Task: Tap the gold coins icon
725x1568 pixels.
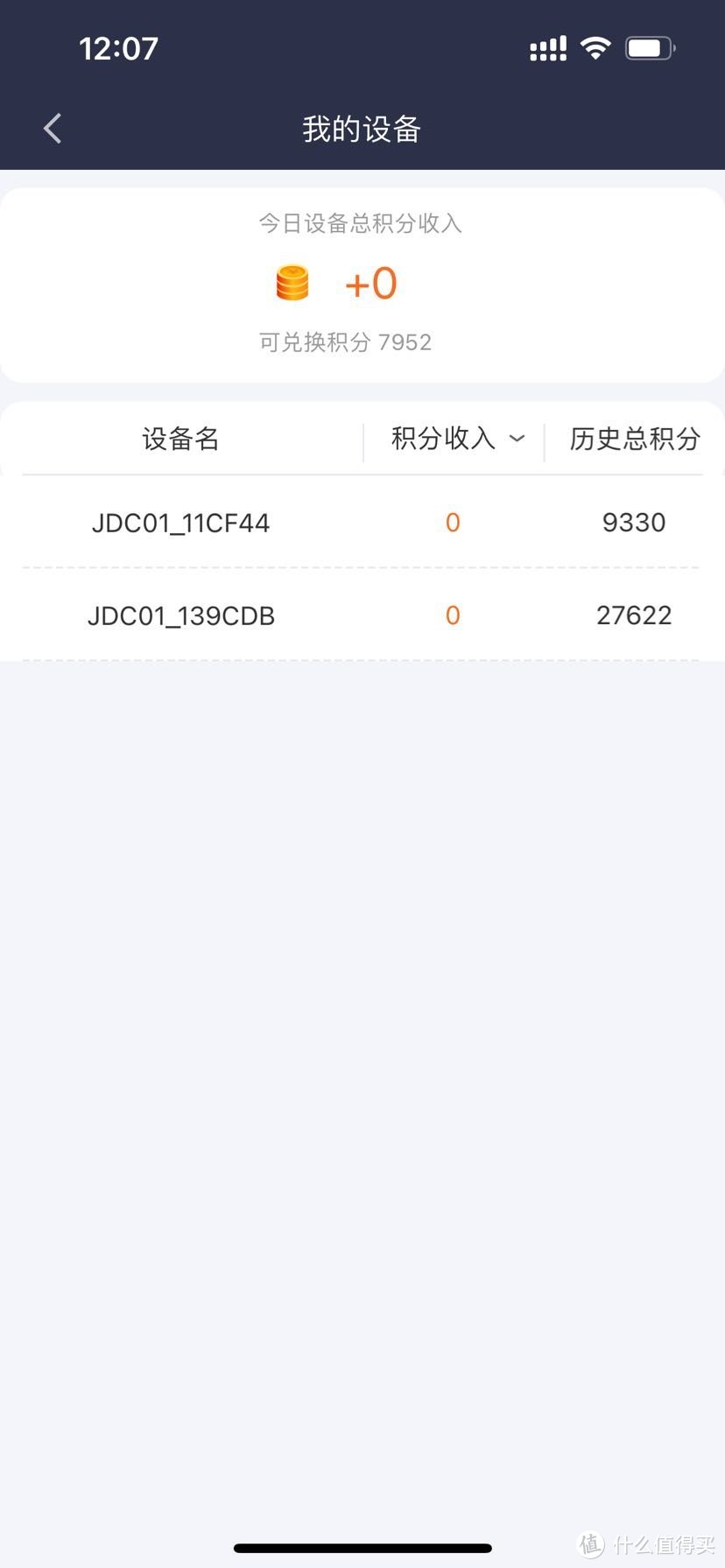Action: 292,281
